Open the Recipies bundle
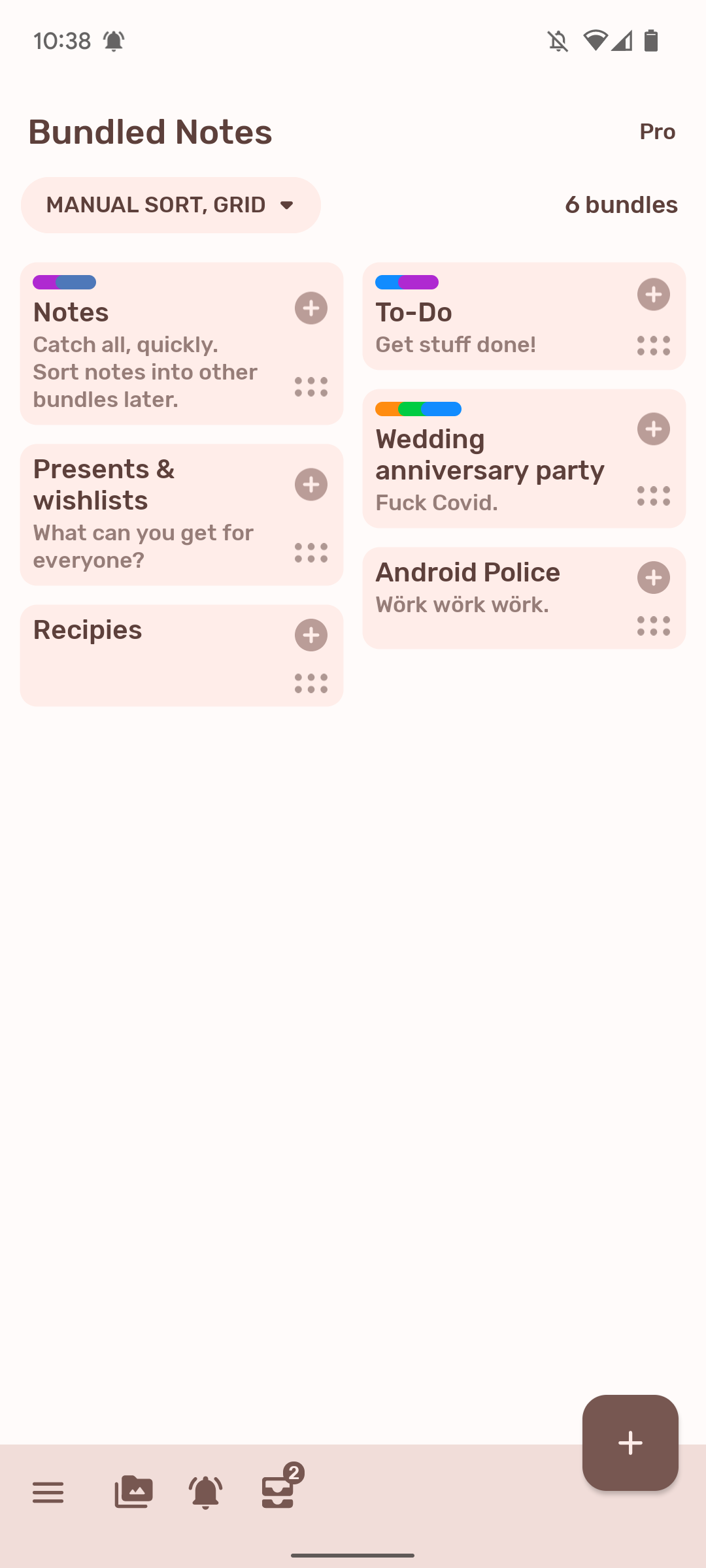 (x=131, y=629)
